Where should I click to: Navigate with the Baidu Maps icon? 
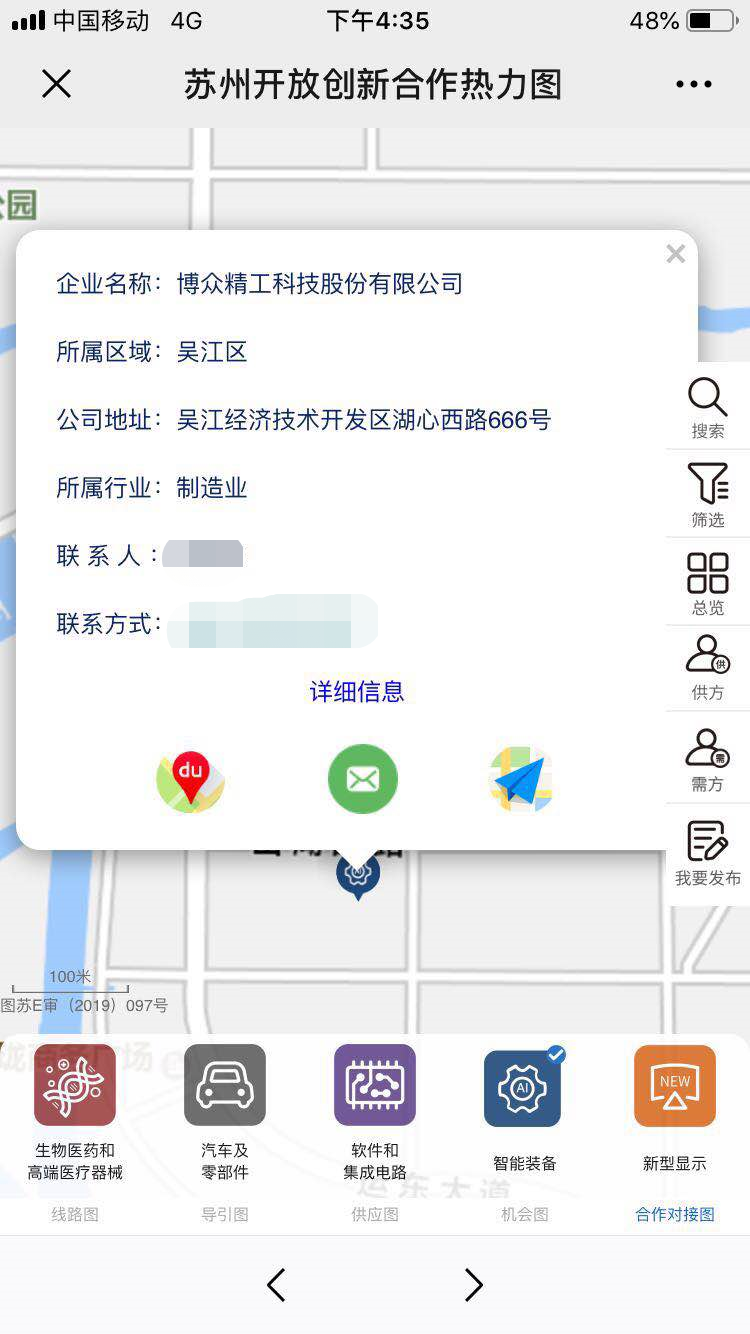point(191,780)
